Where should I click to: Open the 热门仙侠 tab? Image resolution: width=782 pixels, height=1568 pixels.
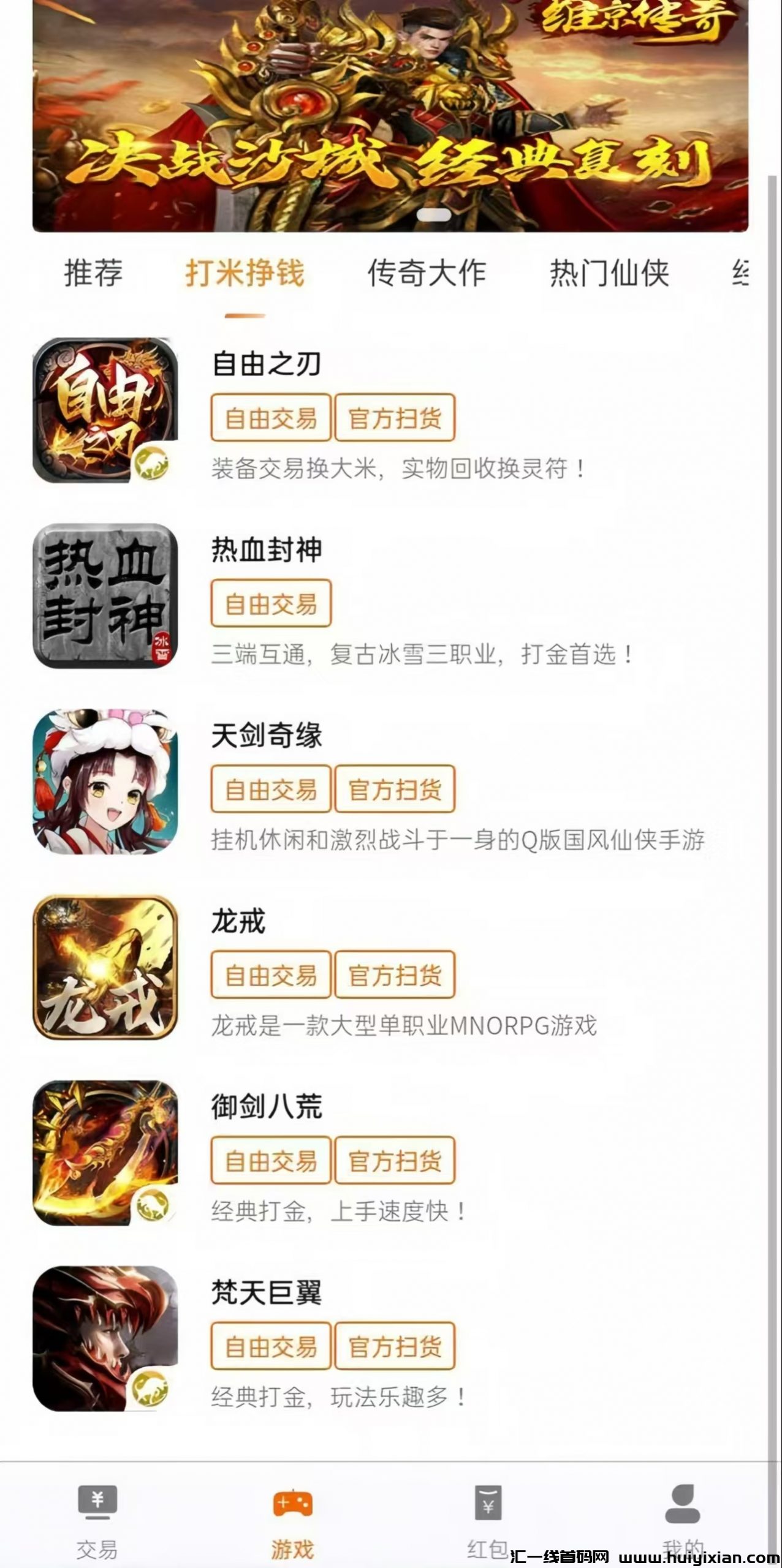[609, 273]
